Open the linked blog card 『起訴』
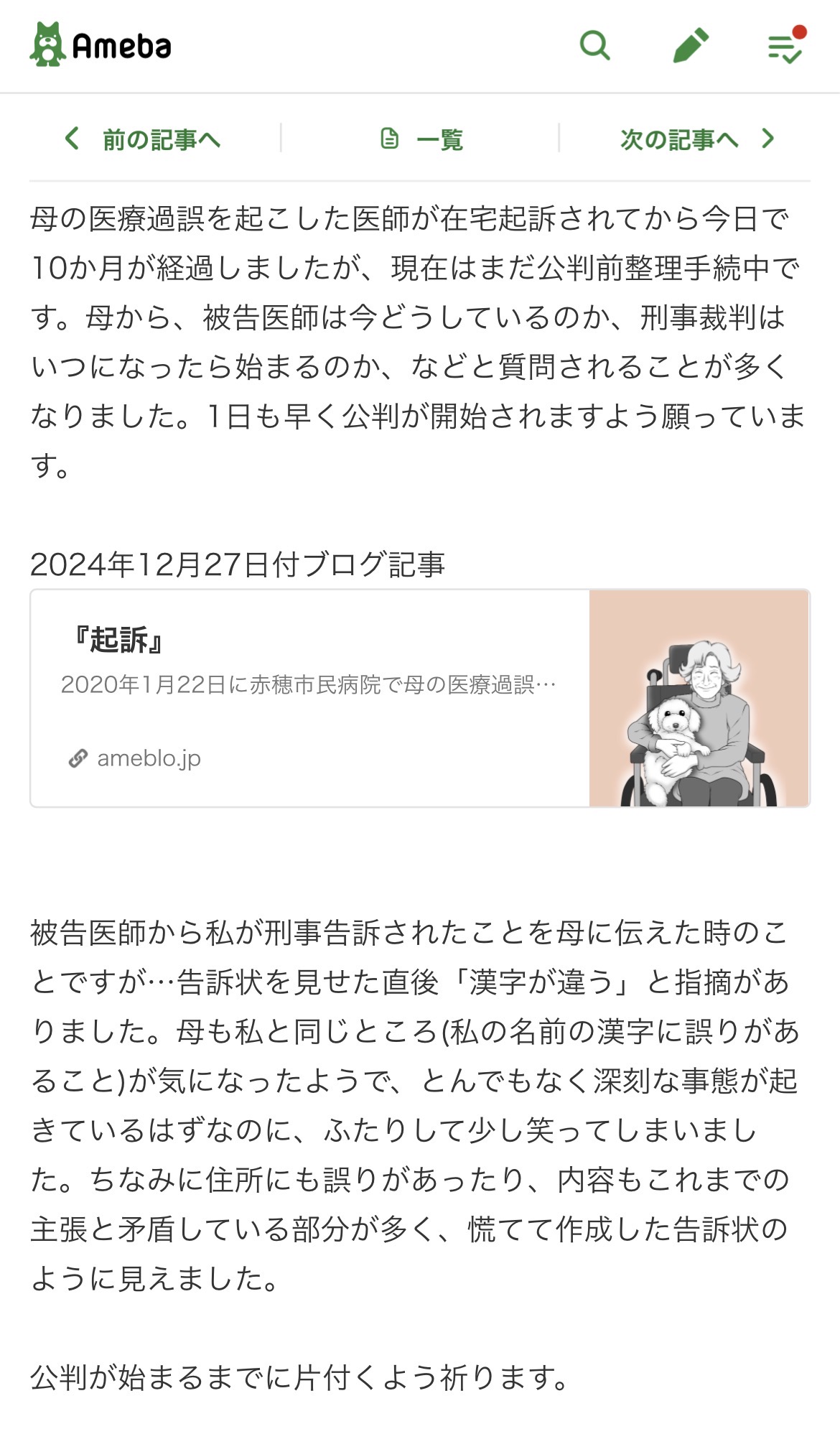 click(x=419, y=698)
